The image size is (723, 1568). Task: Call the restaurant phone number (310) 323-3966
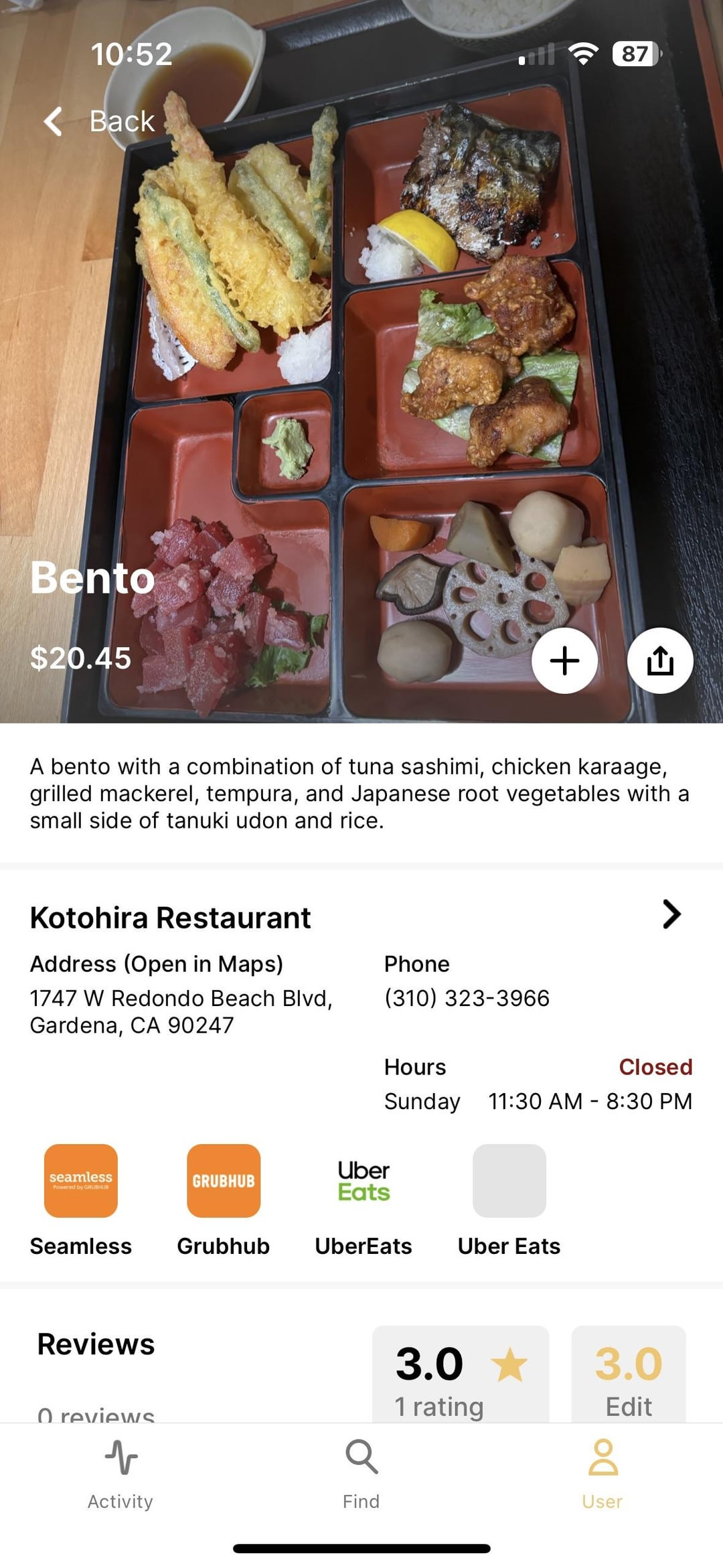tap(467, 998)
